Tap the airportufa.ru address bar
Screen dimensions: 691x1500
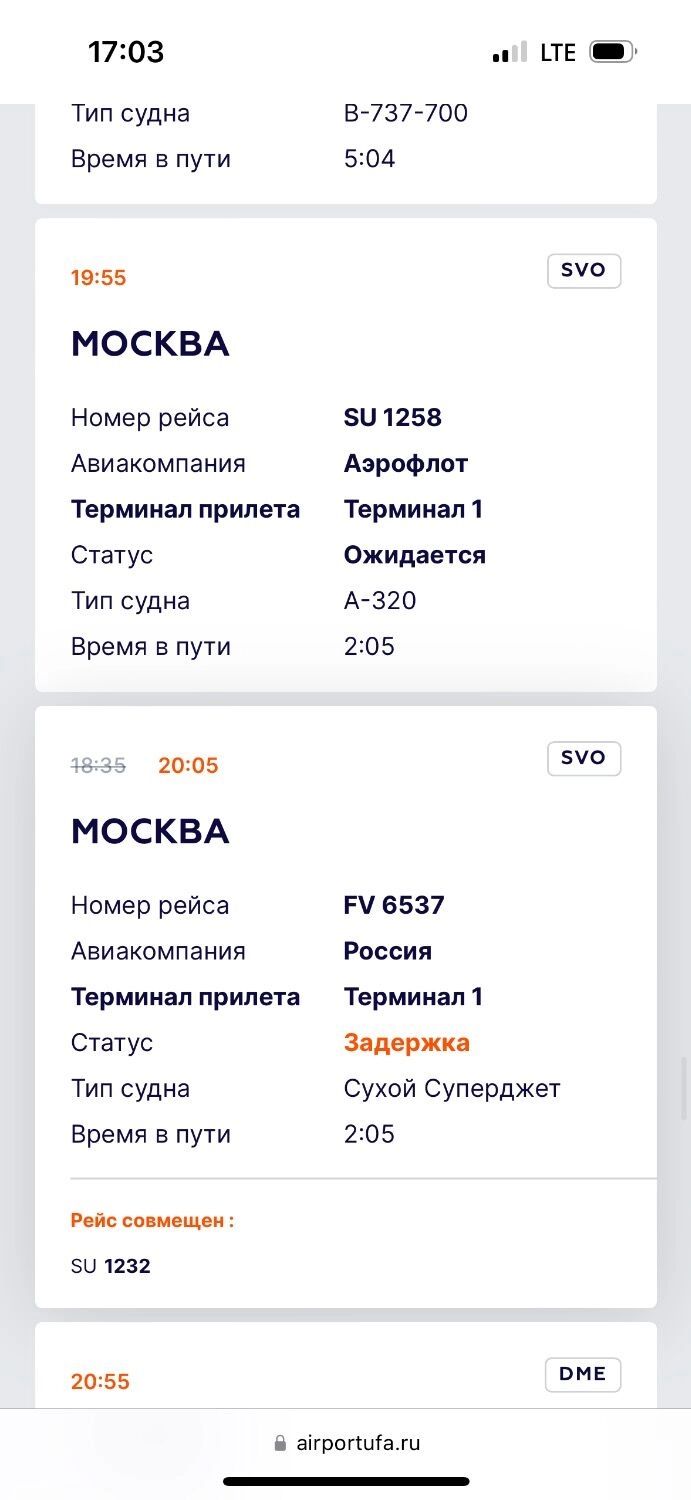coord(347,1443)
